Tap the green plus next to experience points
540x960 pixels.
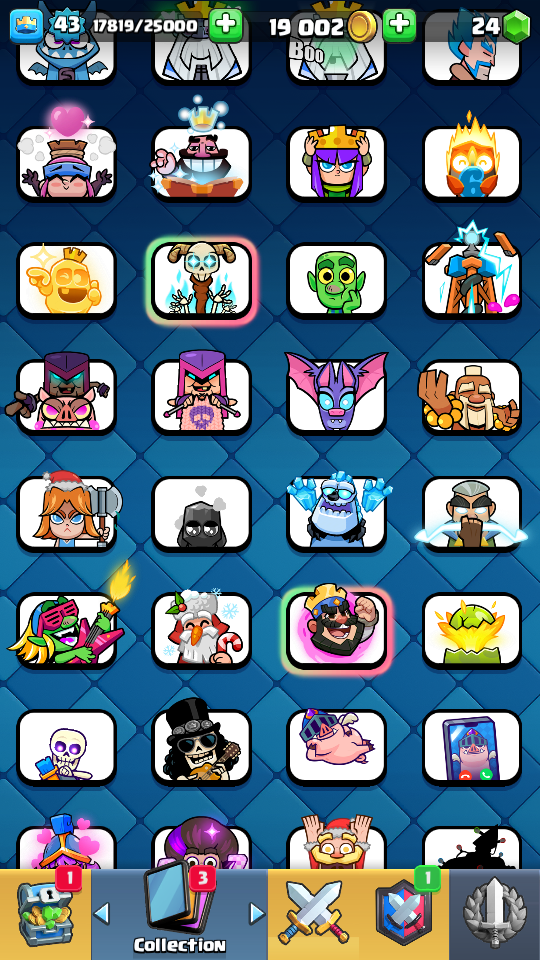pyautogui.click(x=226, y=26)
